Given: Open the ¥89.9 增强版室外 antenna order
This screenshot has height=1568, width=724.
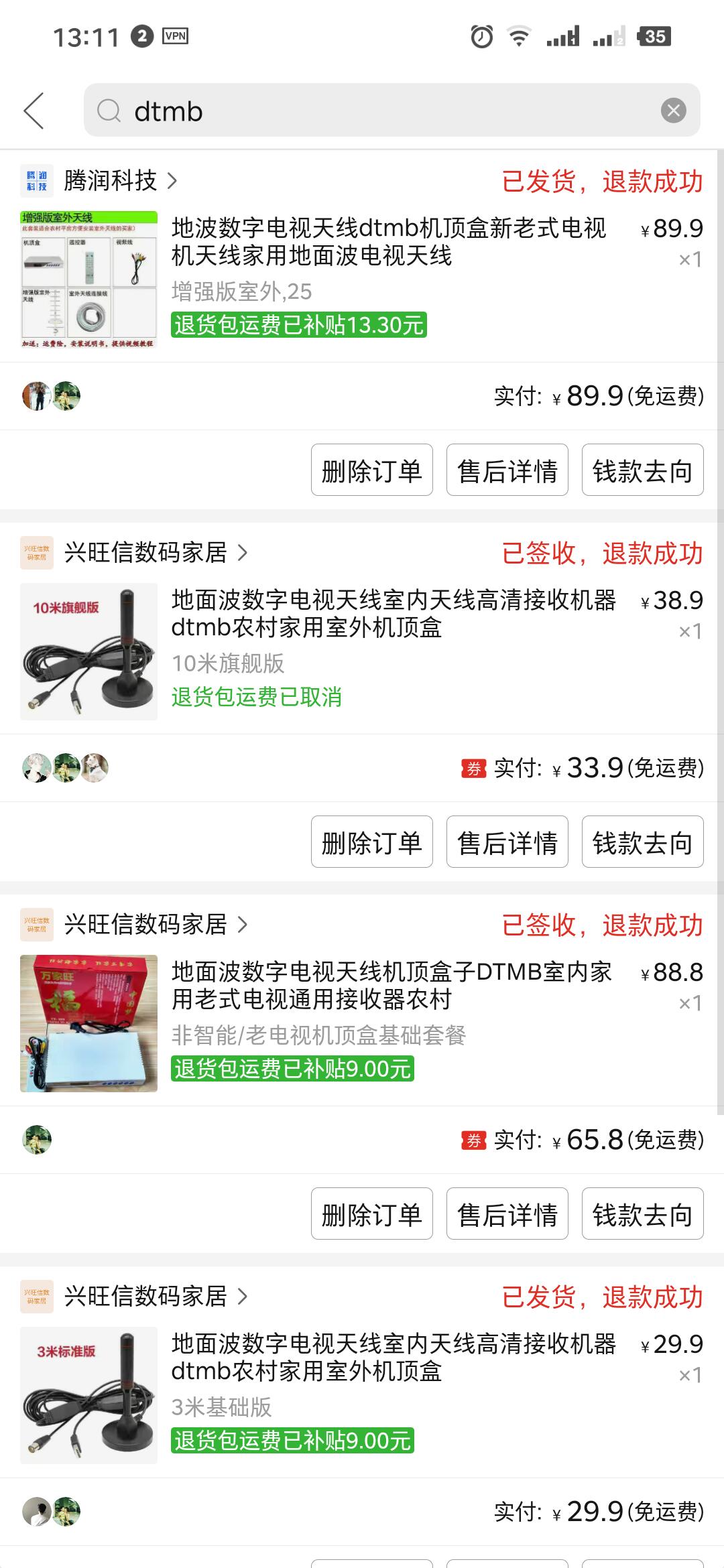Looking at the screenshot, I should 389,242.
